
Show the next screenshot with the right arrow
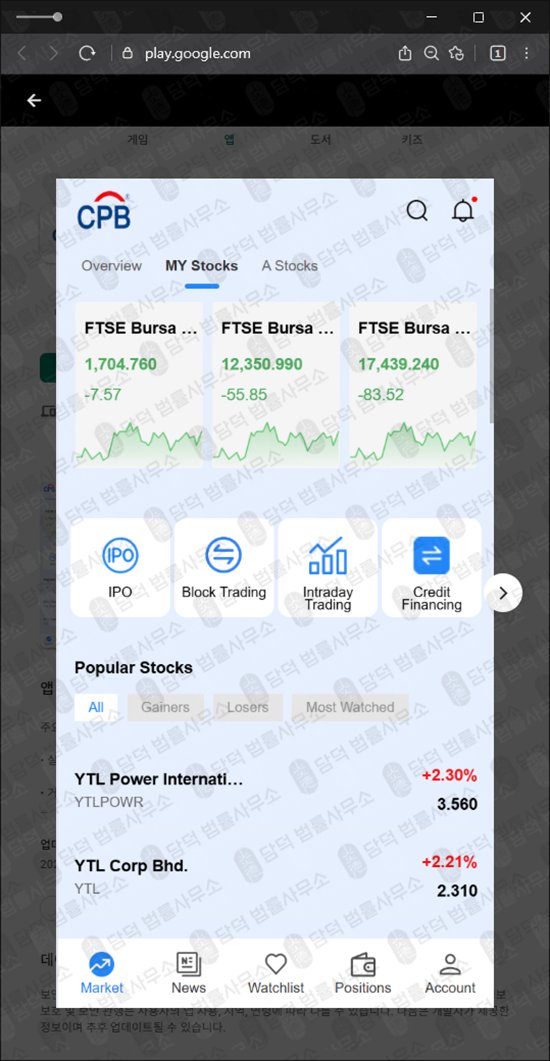point(503,593)
